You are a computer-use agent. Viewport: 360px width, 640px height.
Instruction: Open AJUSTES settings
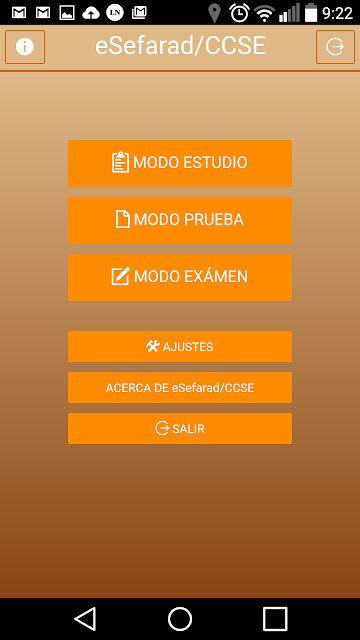(180, 347)
